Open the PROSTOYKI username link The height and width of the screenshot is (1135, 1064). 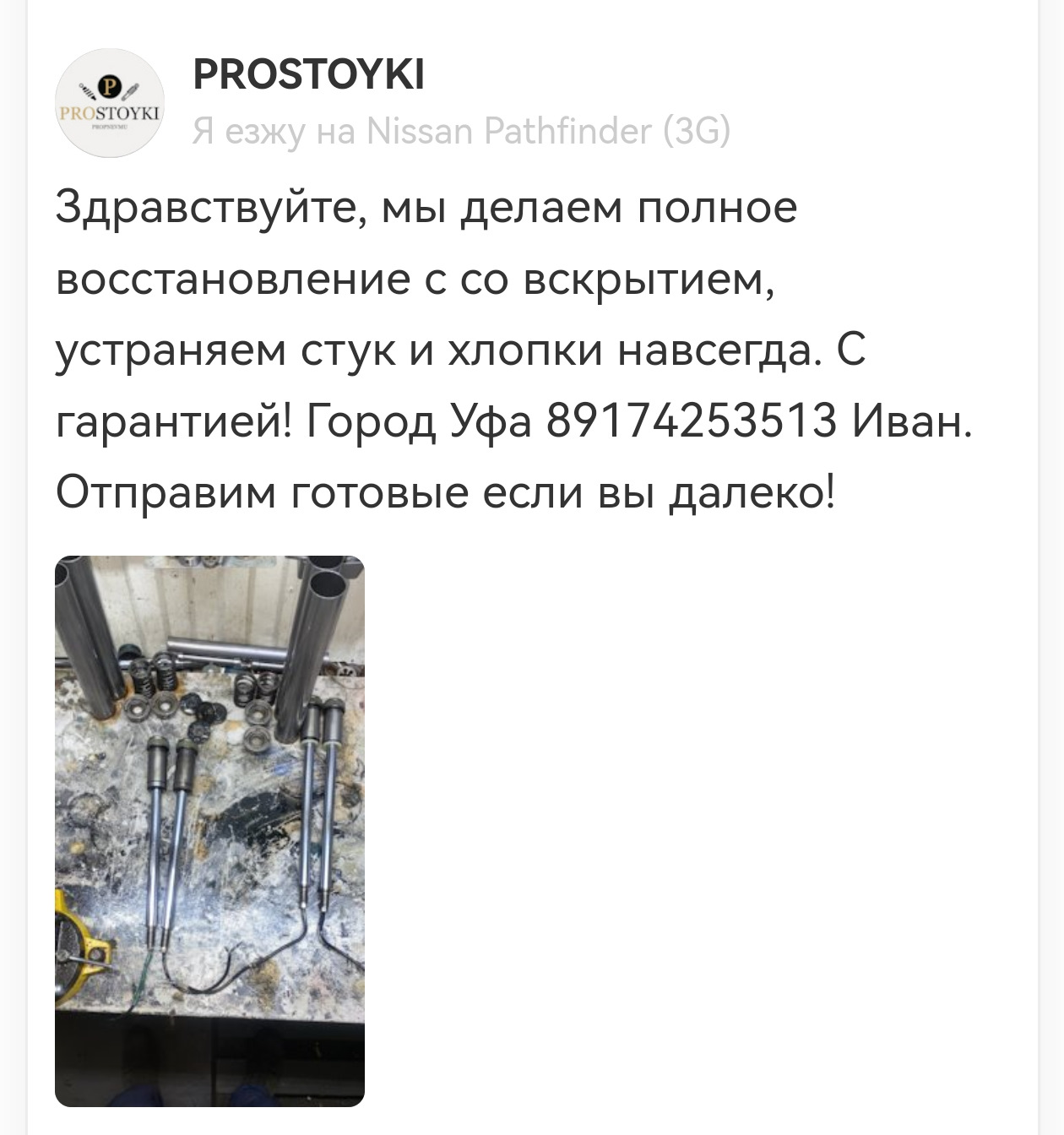[308, 74]
